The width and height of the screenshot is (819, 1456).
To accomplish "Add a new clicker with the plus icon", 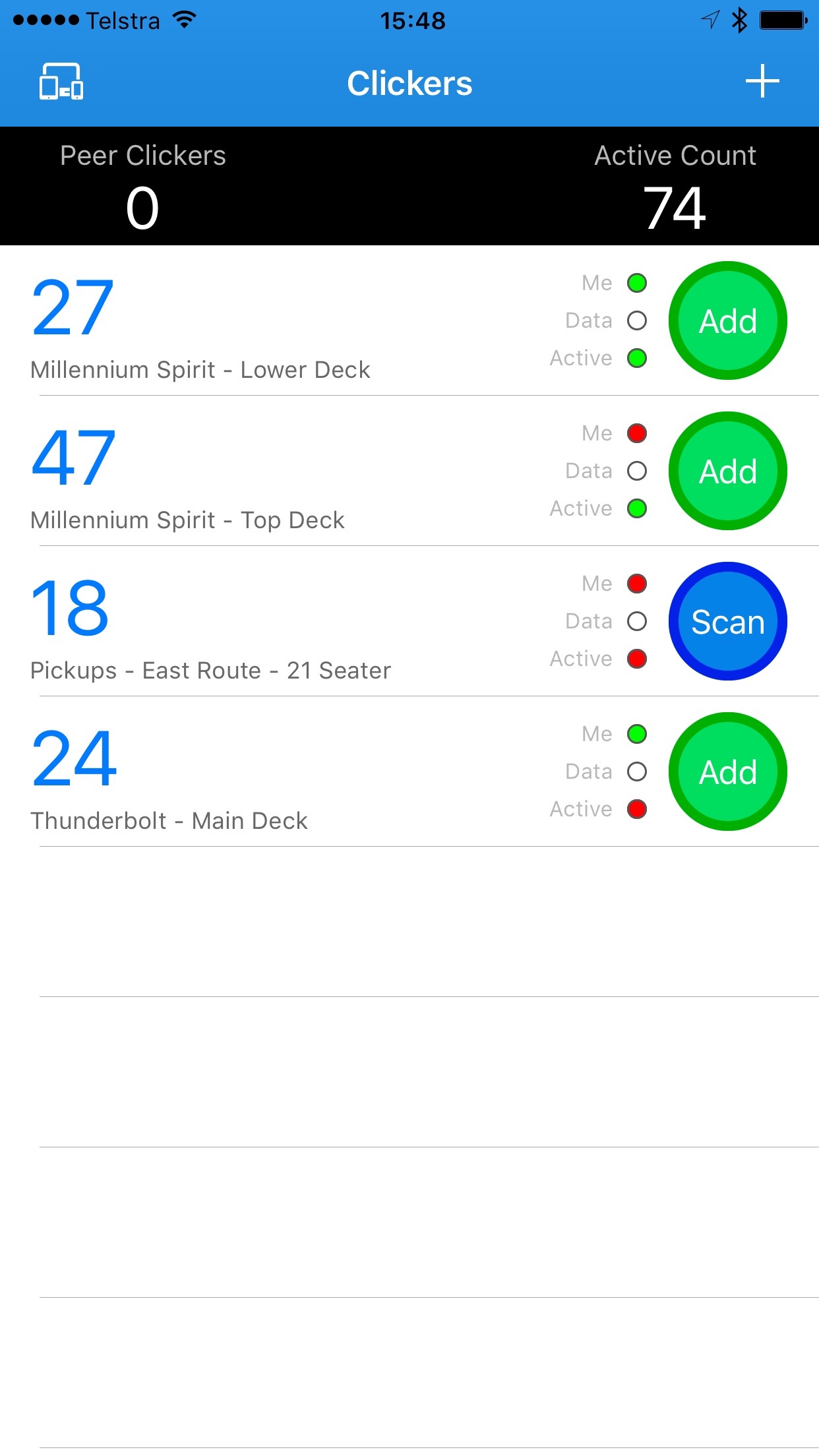I will pyautogui.click(x=762, y=81).
